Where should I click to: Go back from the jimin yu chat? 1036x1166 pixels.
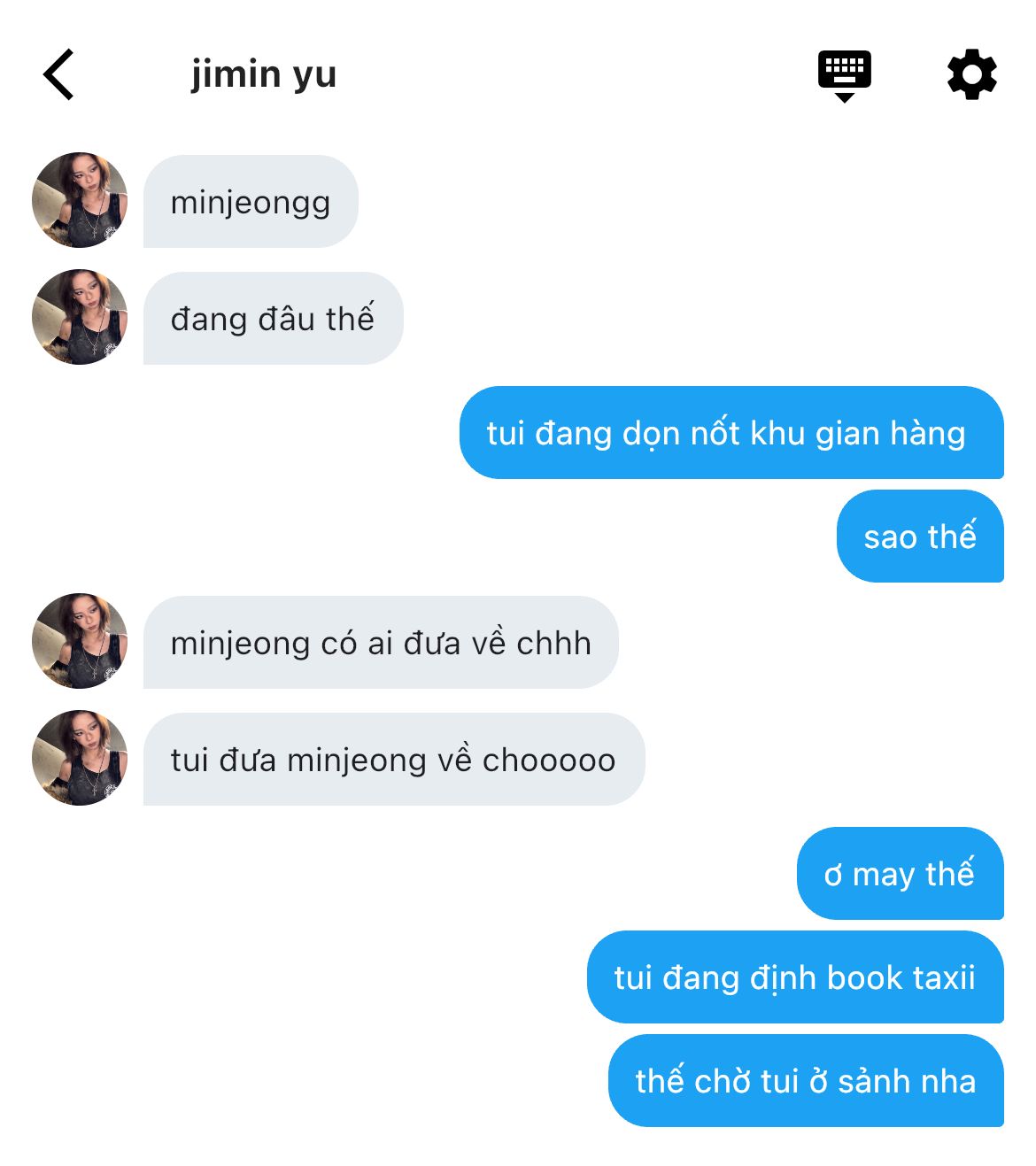[x=58, y=74]
